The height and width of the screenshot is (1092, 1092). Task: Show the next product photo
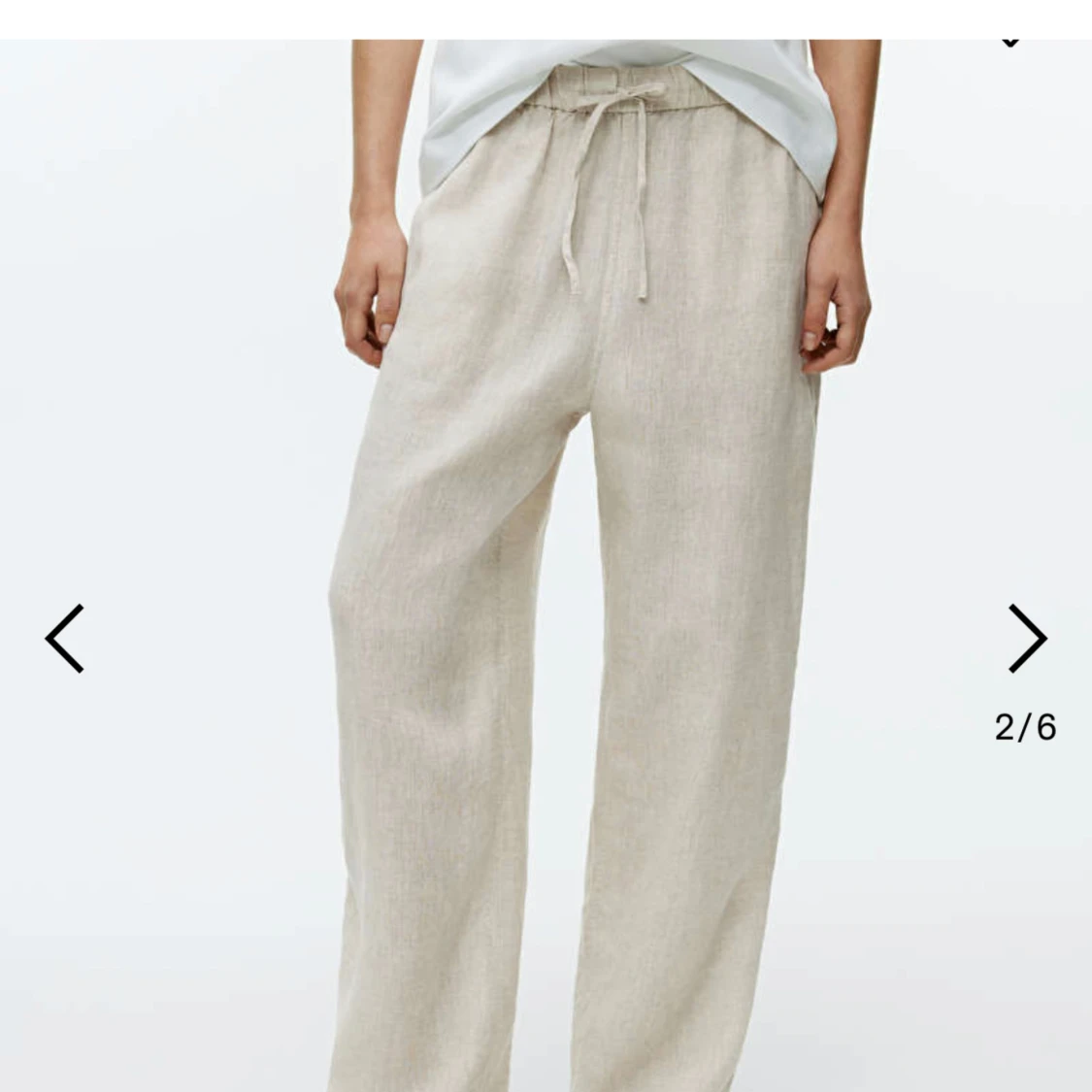click(1026, 639)
